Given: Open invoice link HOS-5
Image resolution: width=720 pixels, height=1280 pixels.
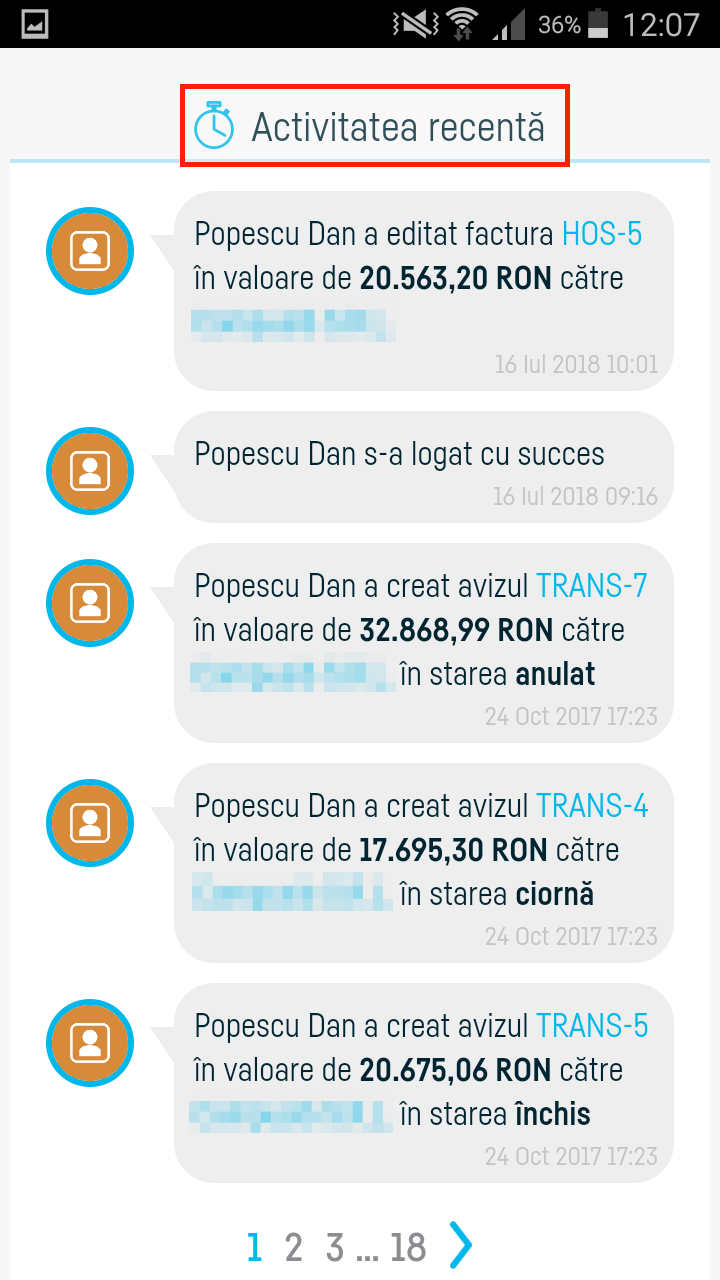Looking at the screenshot, I should point(601,234).
